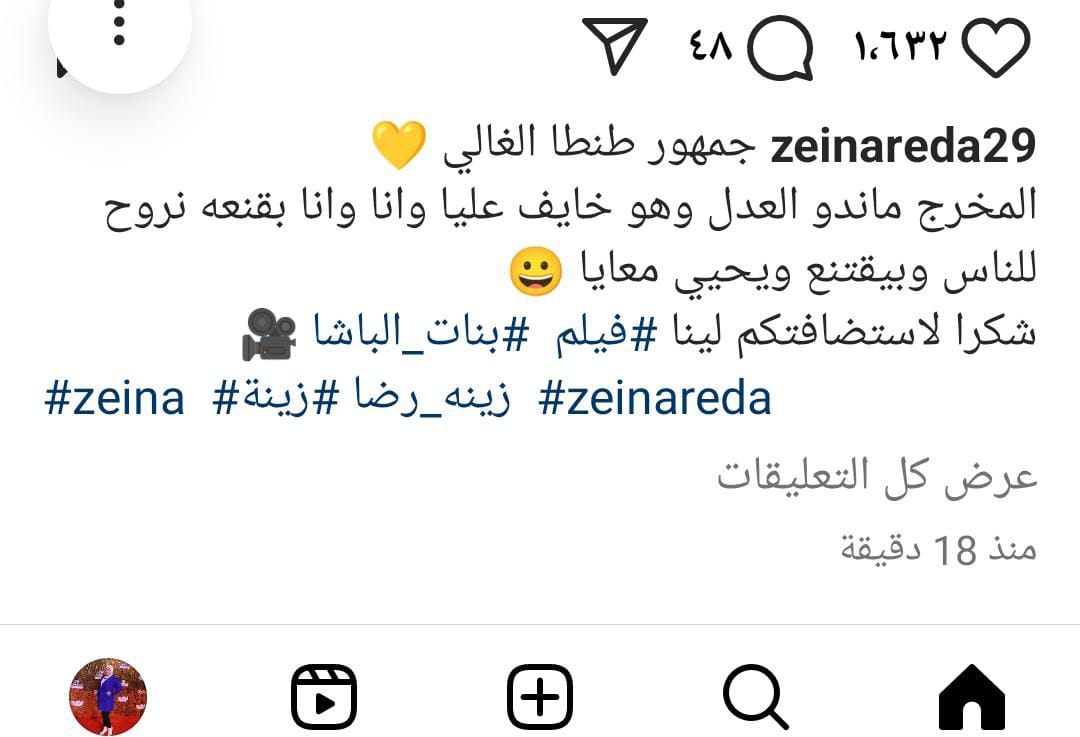The width and height of the screenshot is (1080, 737).
Task: Open hashtag #zeina
Action: click(116, 399)
